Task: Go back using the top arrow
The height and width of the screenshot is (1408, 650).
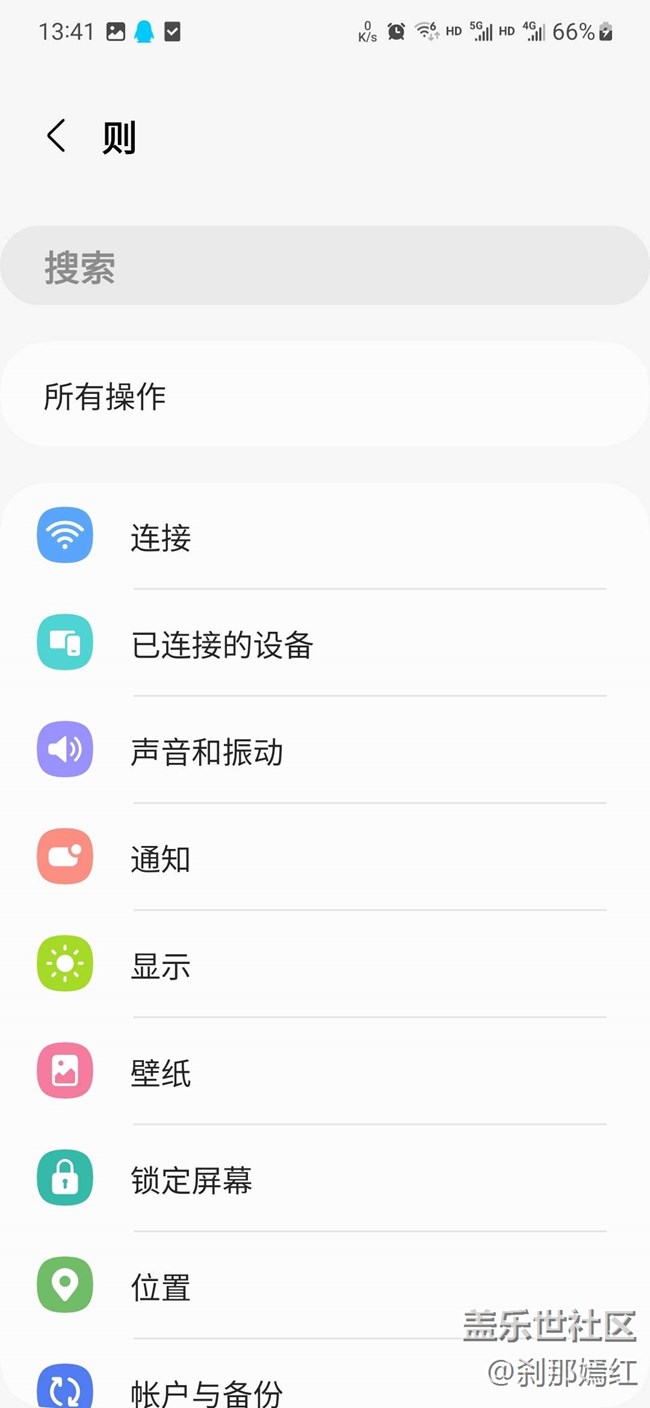Action: coord(56,136)
